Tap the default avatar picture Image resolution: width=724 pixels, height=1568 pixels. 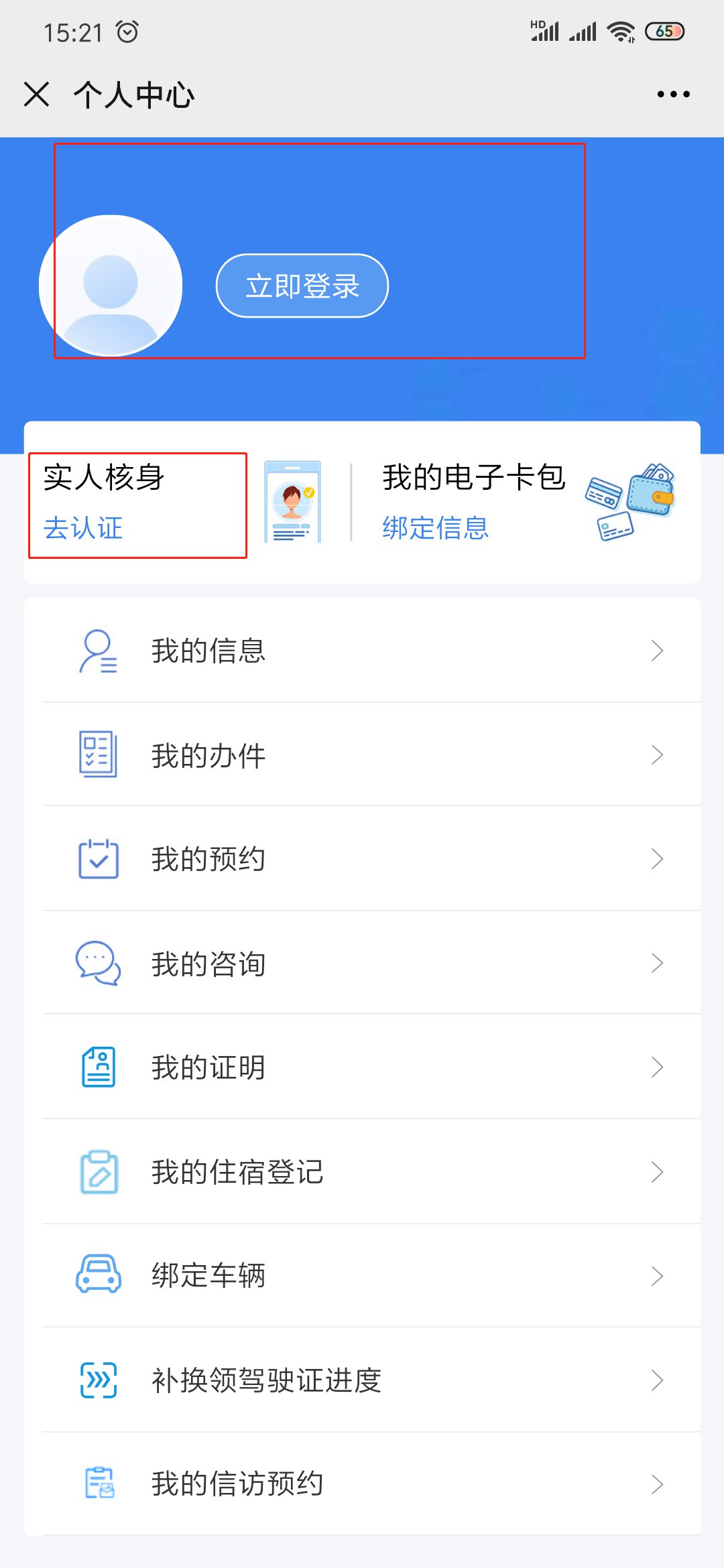click(111, 285)
